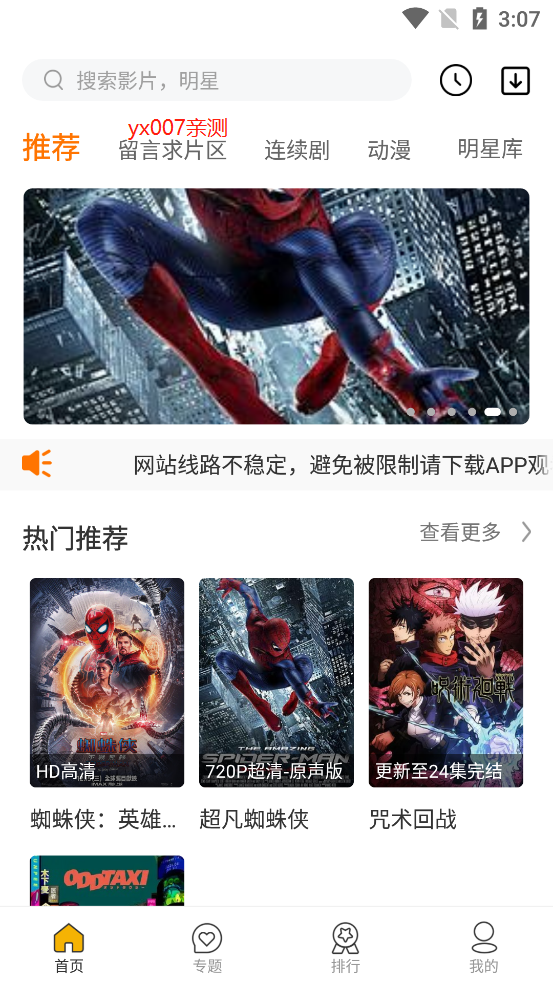553x983 pixels.
Task: Open the watch history clock icon
Action: click(456, 80)
